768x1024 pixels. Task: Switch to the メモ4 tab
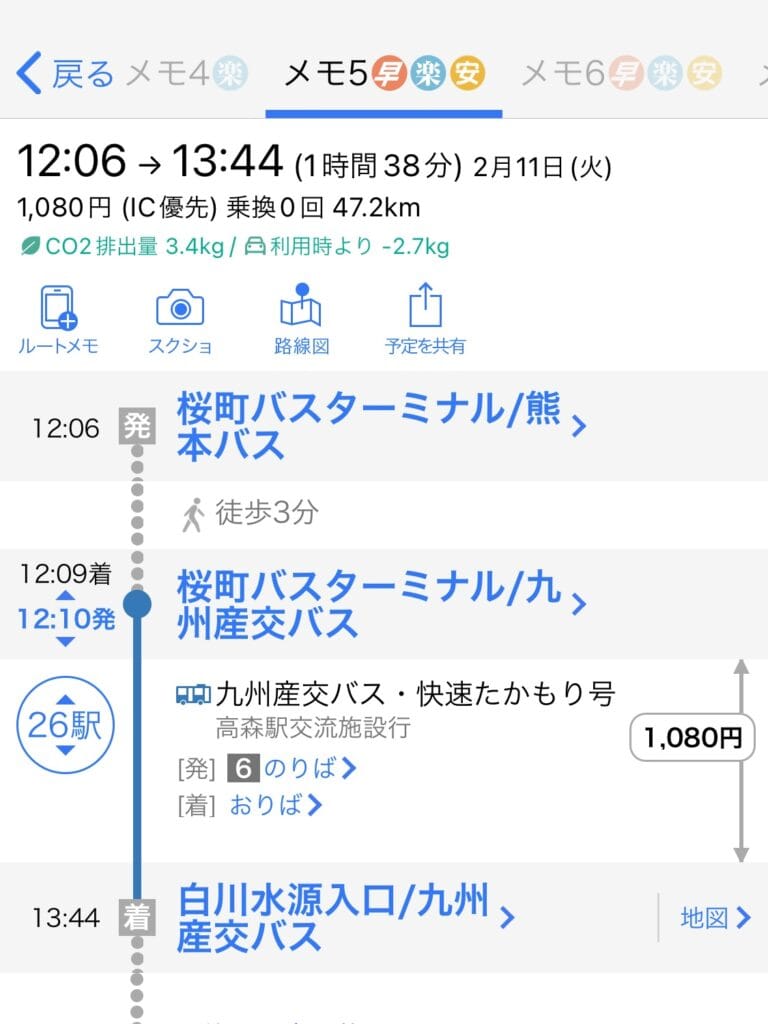(187, 73)
